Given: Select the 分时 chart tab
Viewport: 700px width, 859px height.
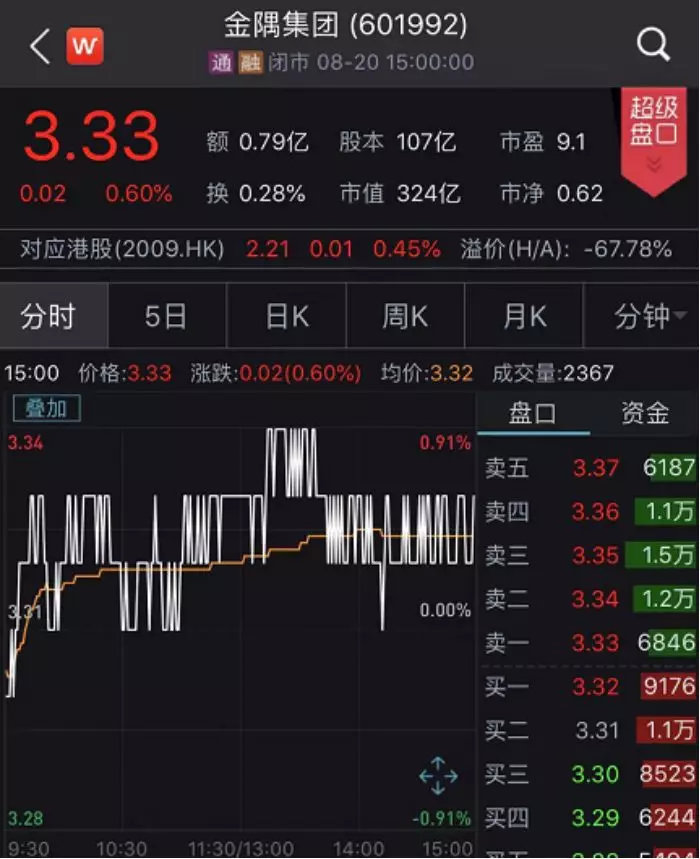Looking at the screenshot, I should pos(48,318).
